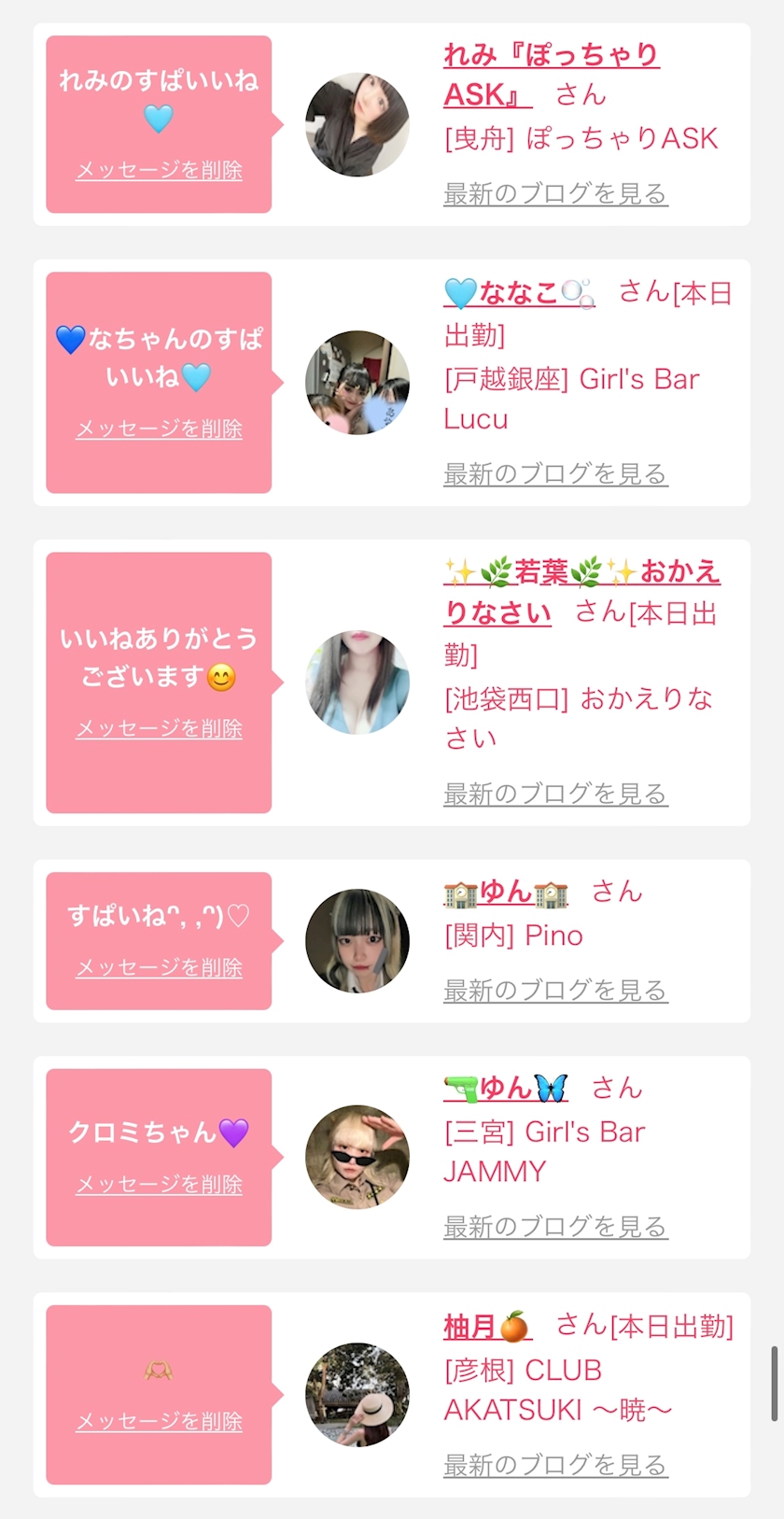View latest blog of 柚月 at CLUB AKATSUKI
This screenshot has height=1519, width=784.
555,1466
